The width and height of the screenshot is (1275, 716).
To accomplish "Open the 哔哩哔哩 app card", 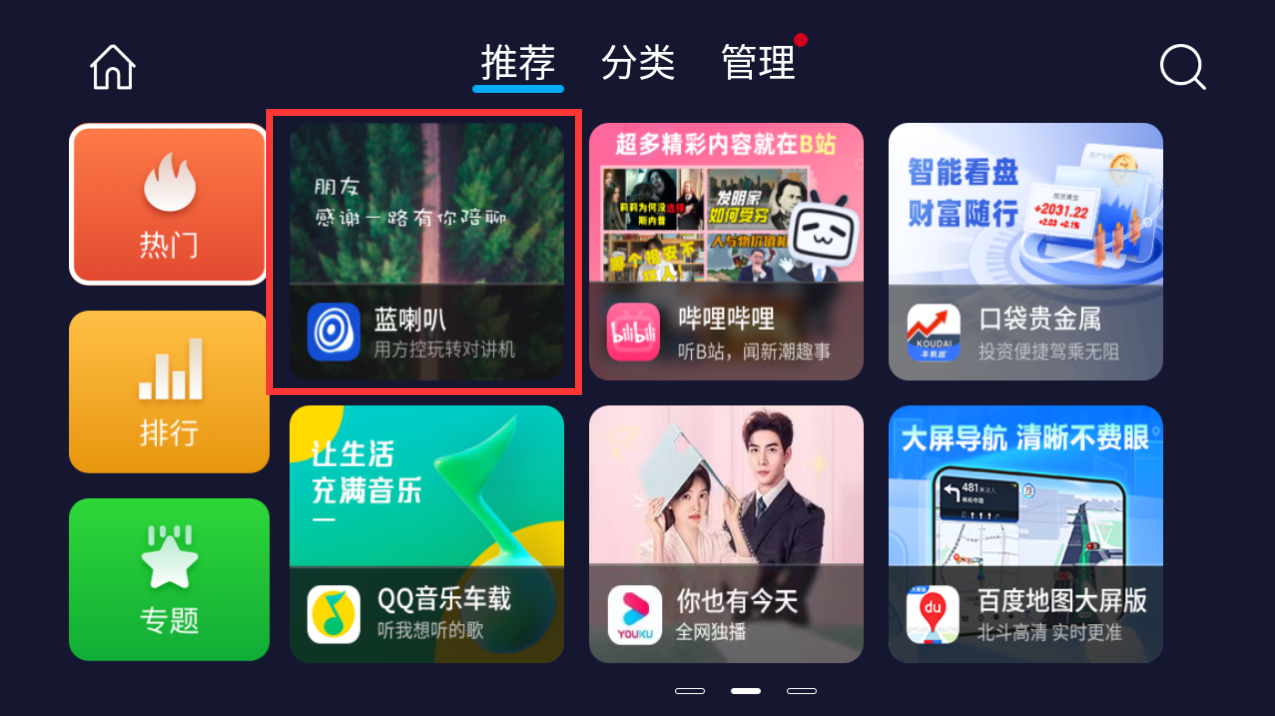I will point(726,252).
